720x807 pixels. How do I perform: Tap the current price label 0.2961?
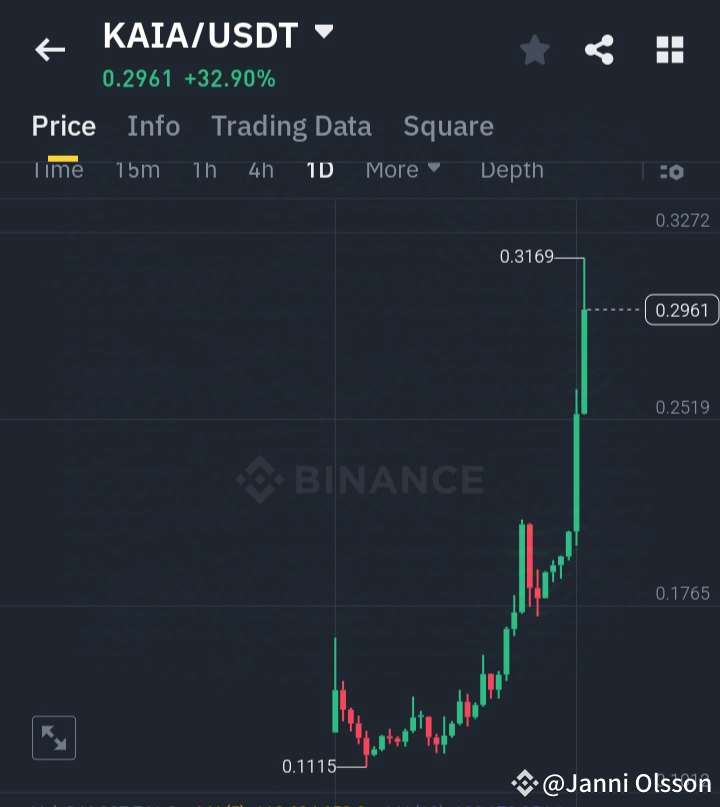click(x=681, y=310)
